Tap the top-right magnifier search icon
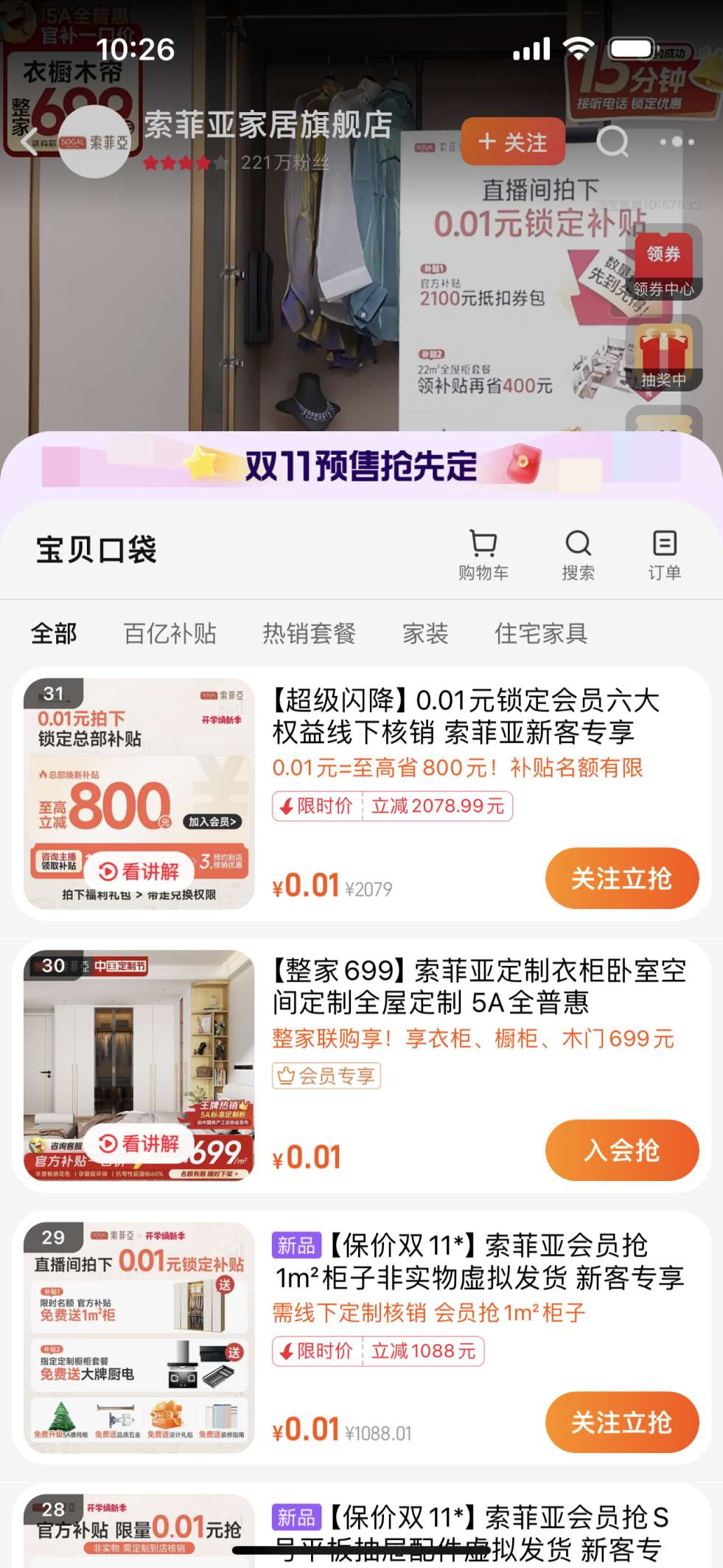The width and height of the screenshot is (723, 1568). coord(613,144)
